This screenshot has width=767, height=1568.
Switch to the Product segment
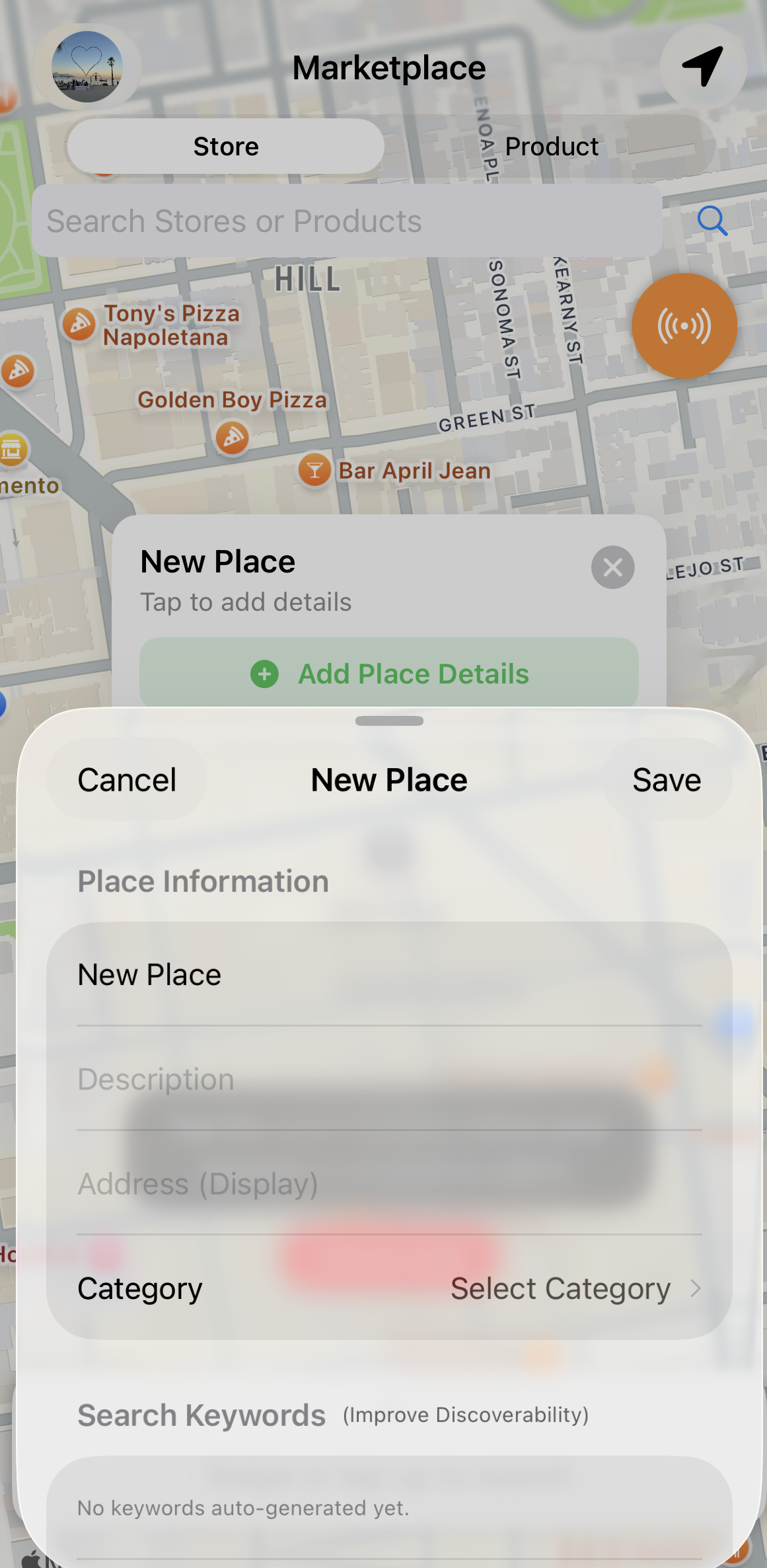551,147
